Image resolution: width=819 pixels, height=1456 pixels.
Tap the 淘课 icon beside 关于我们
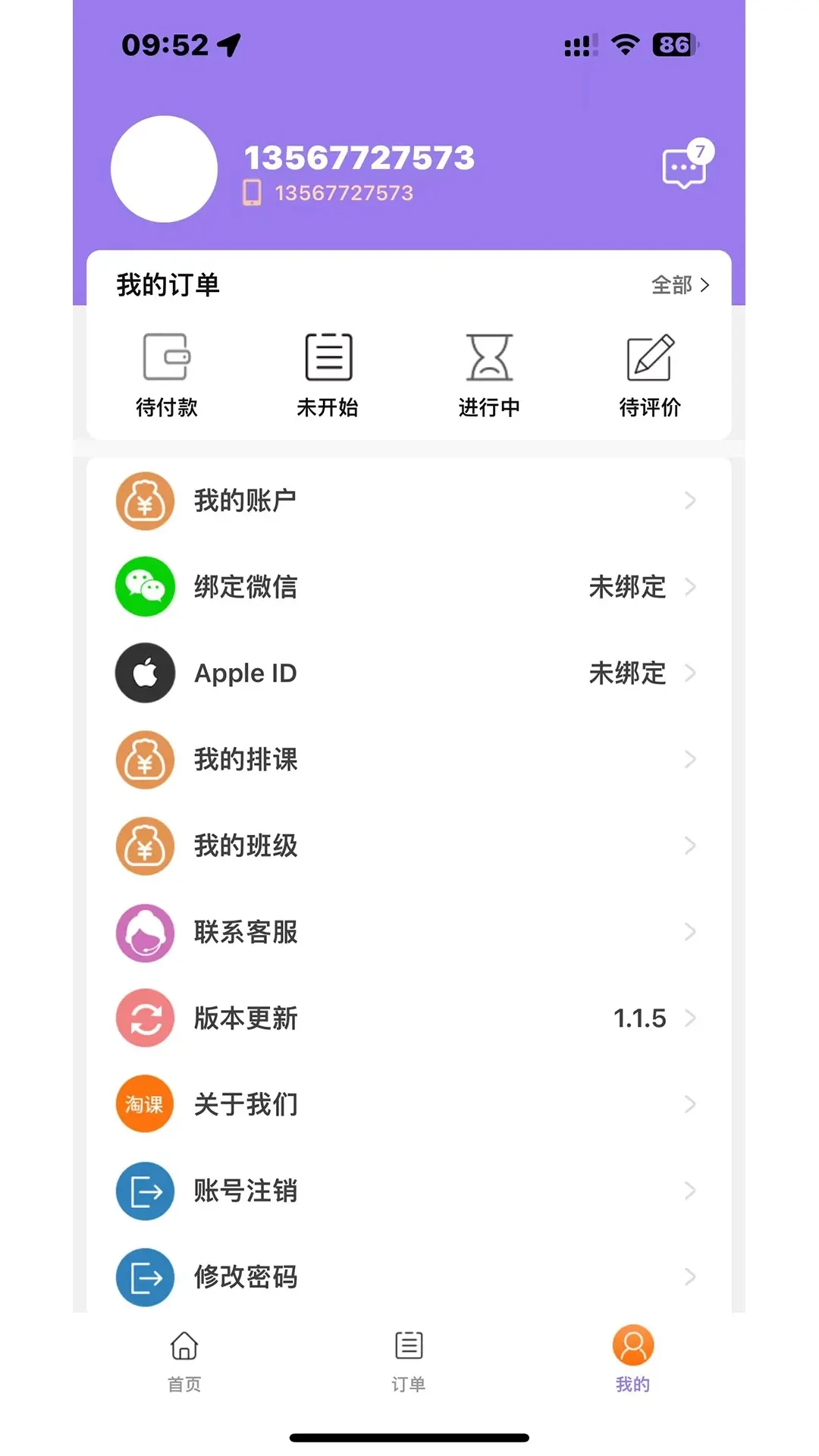[144, 1104]
